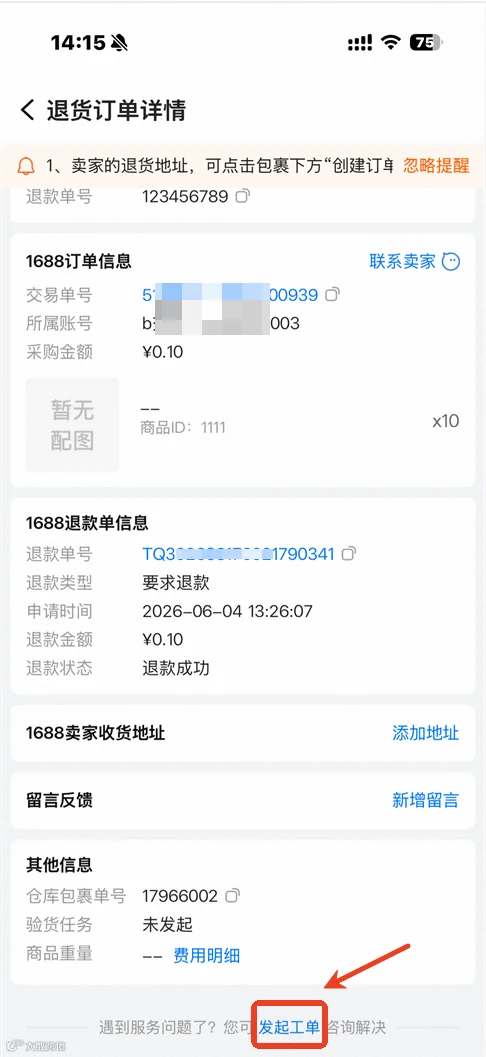The height and width of the screenshot is (1057, 486).
Task: Copy the 退款单号 123456789
Action: click(243, 197)
